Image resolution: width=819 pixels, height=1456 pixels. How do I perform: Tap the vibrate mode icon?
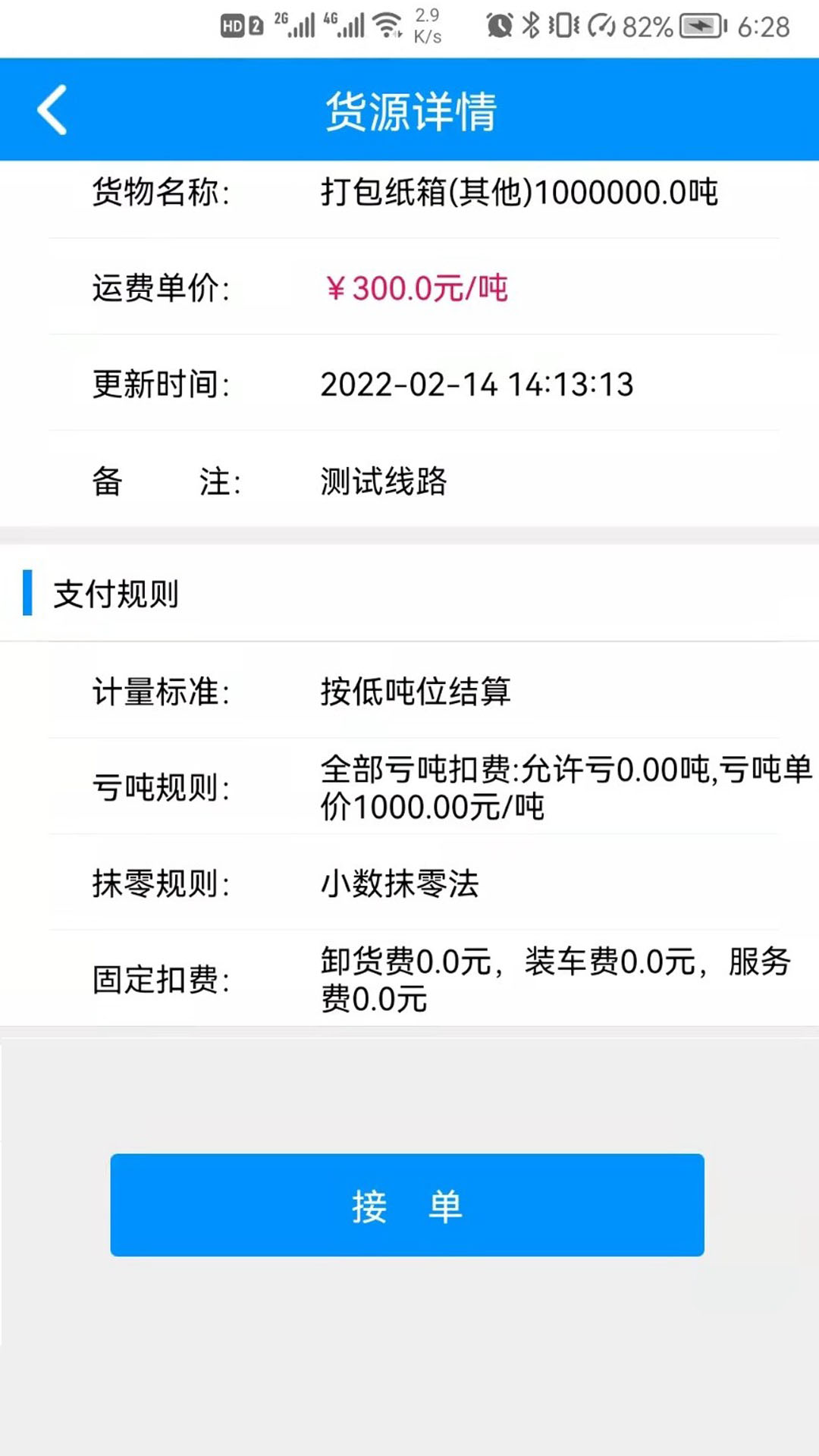coord(564,24)
